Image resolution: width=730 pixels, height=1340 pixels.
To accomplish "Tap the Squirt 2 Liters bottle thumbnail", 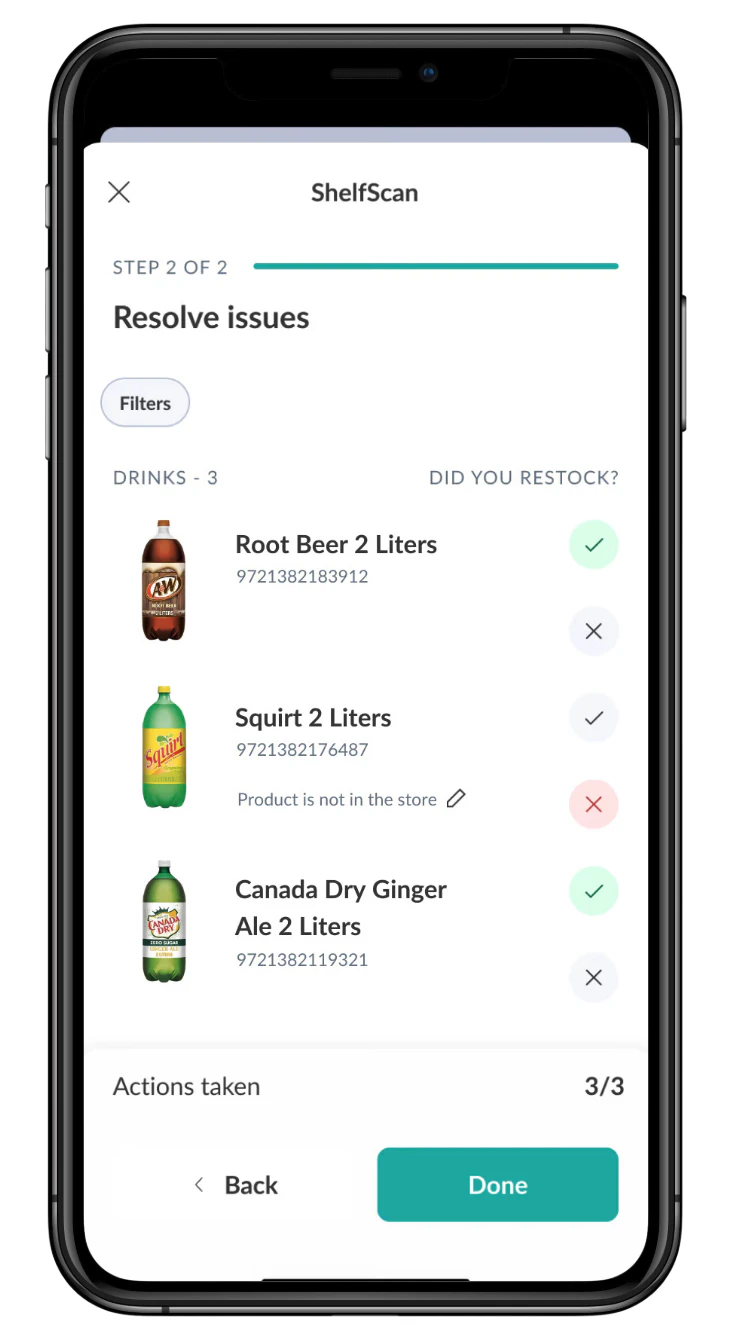I will pyautogui.click(x=163, y=746).
